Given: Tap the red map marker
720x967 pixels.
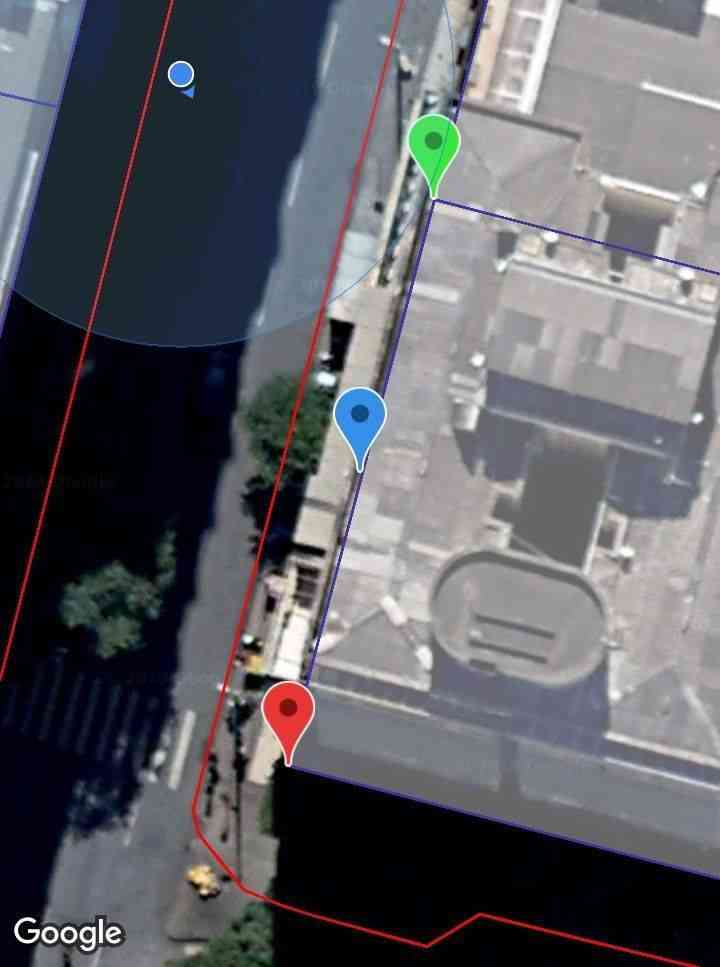Looking at the screenshot, I should 288,714.
